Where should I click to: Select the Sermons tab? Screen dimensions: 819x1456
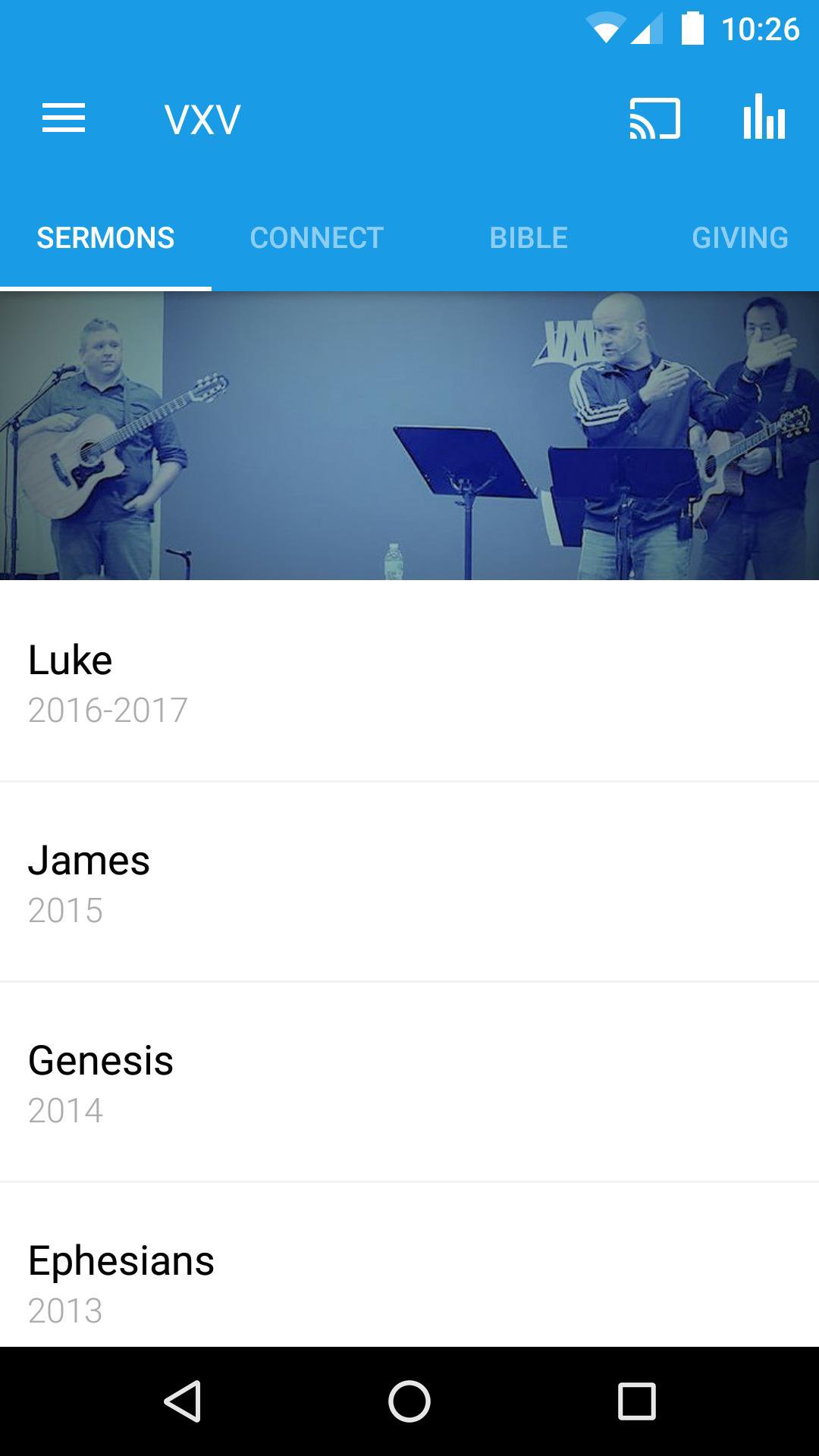[105, 238]
